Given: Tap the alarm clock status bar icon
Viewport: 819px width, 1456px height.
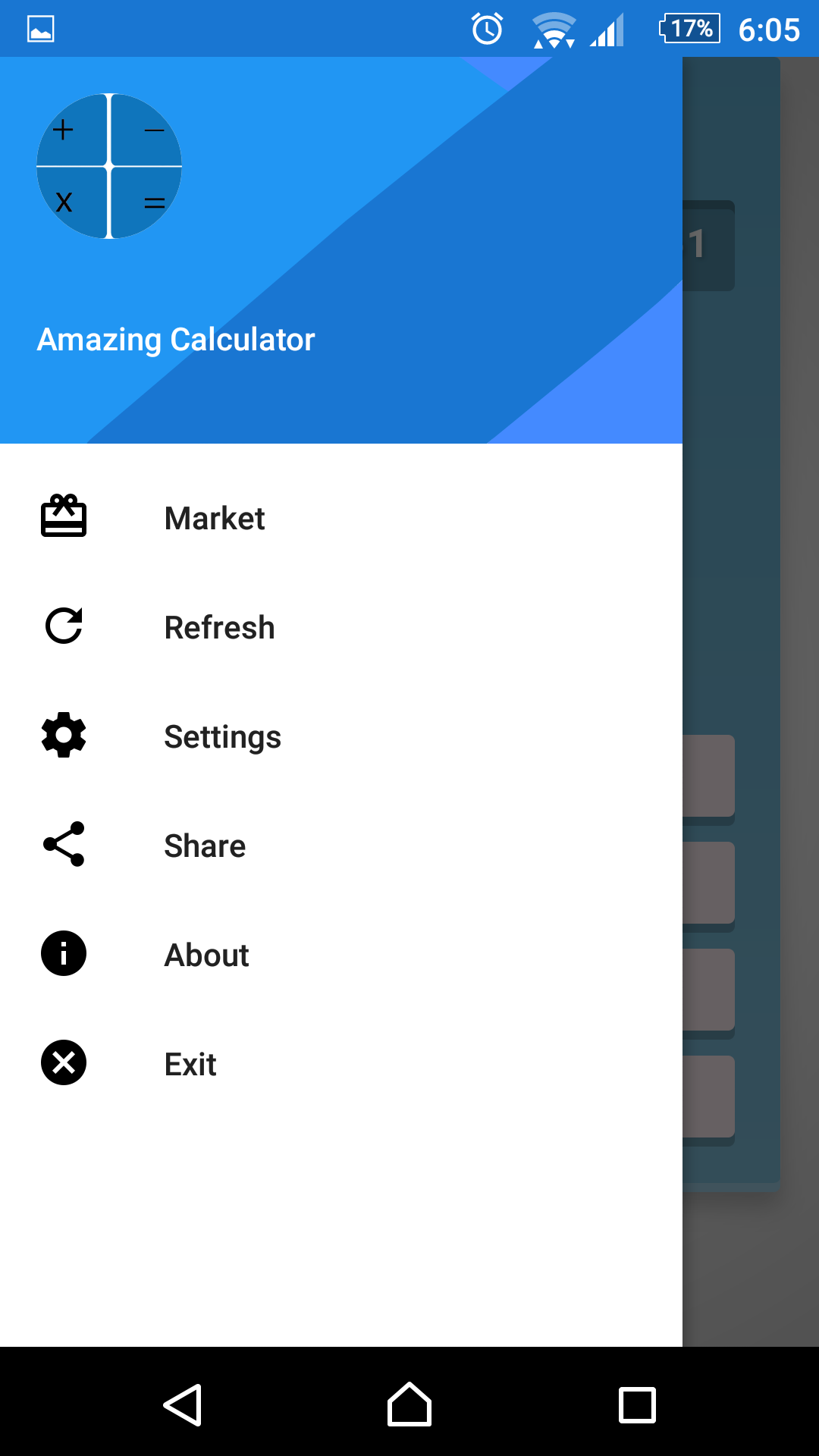Looking at the screenshot, I should 487,28.
